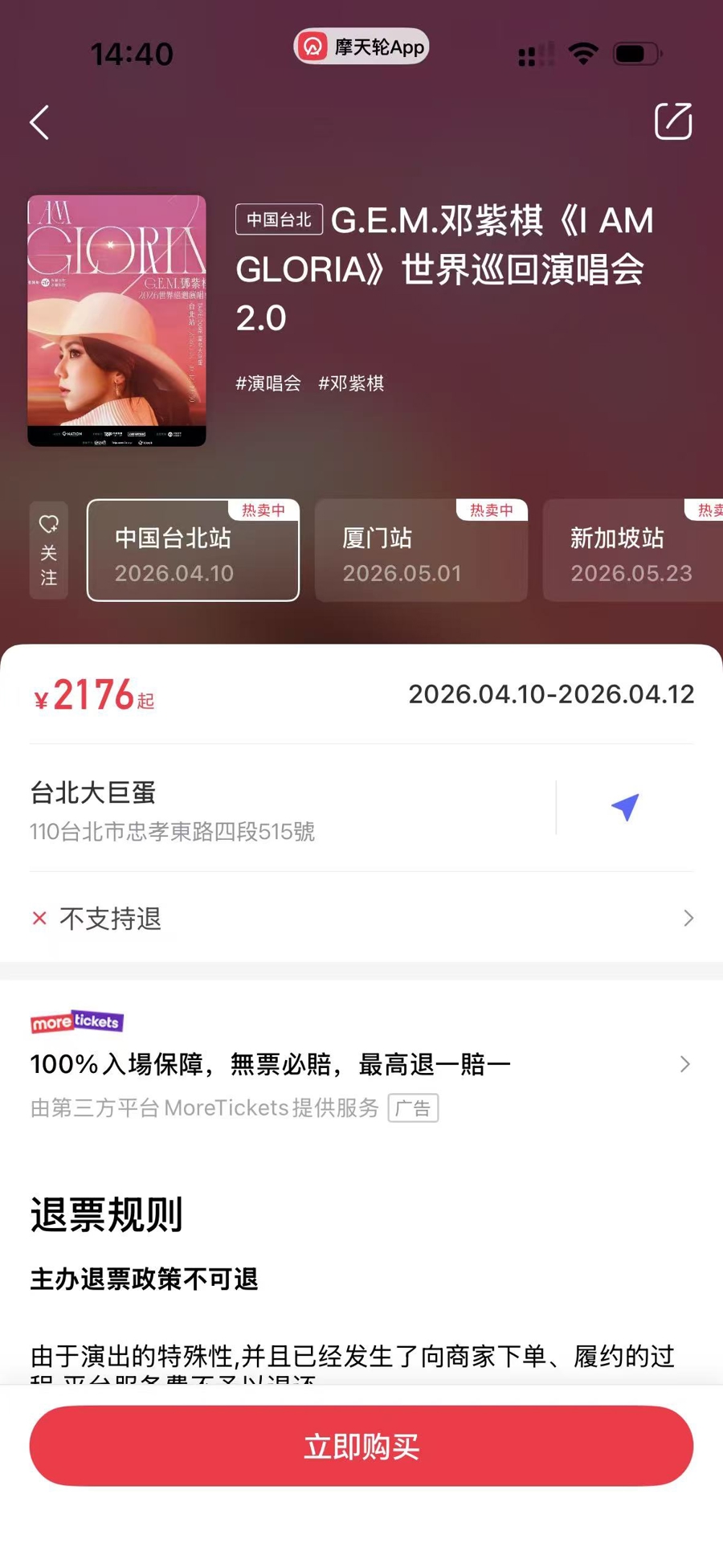
Task: Go back using the top-left arrow
Action: pos(39,122)
